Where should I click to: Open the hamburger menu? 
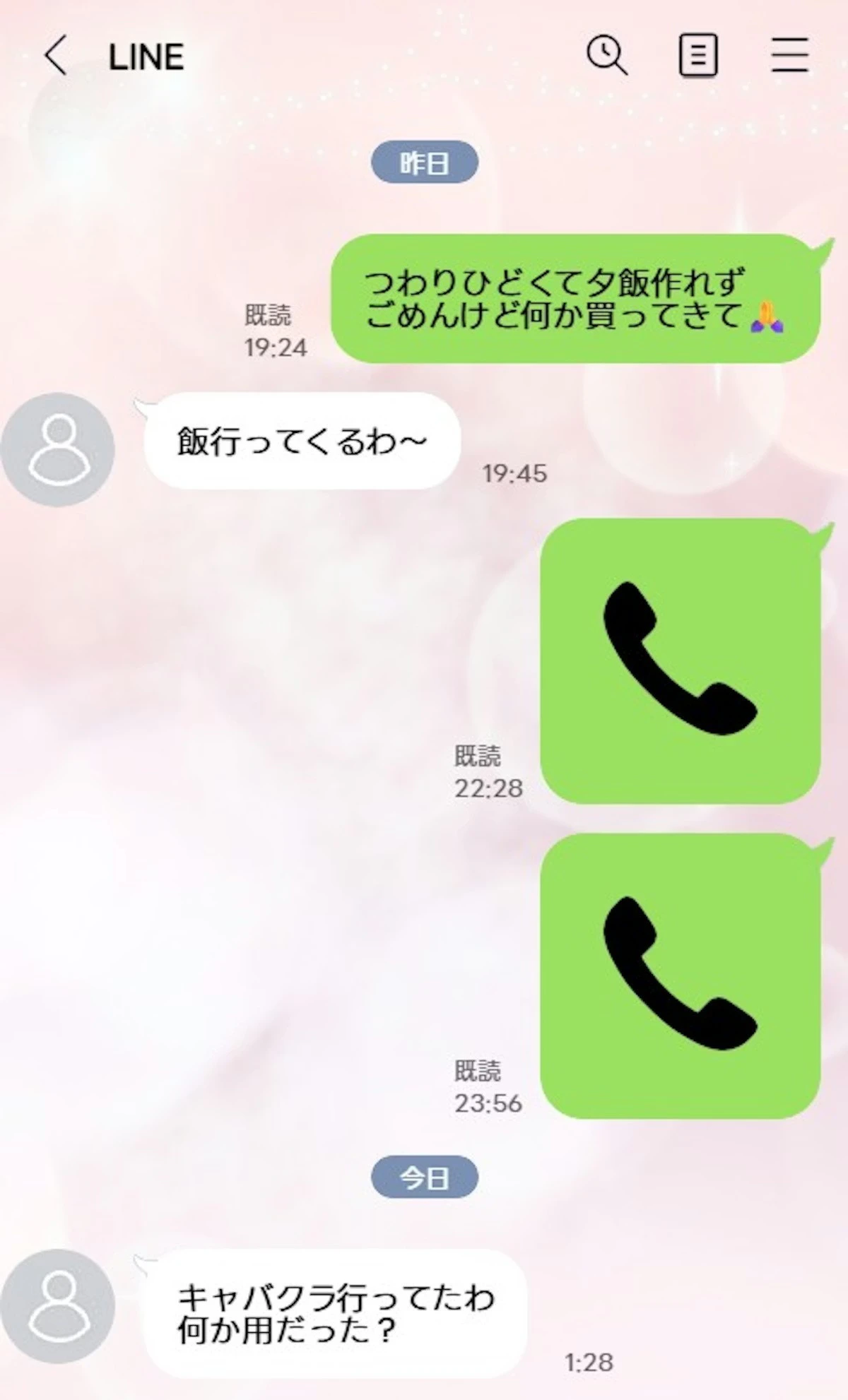pos(789,55)
